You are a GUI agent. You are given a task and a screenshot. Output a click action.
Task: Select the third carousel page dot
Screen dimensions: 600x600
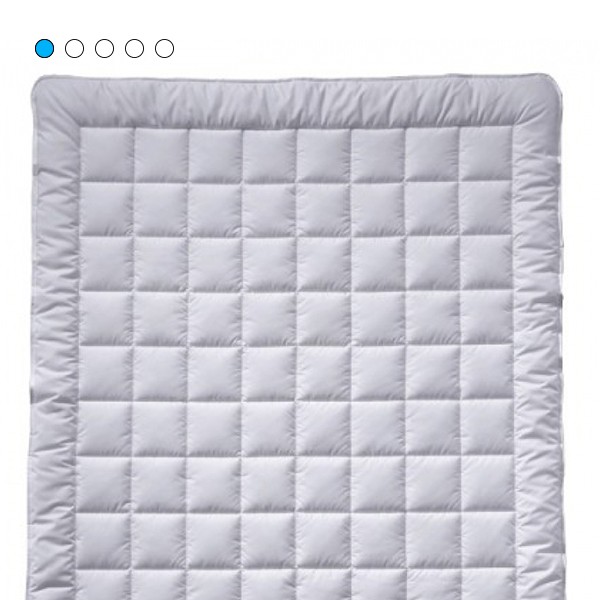pos(104,48)
